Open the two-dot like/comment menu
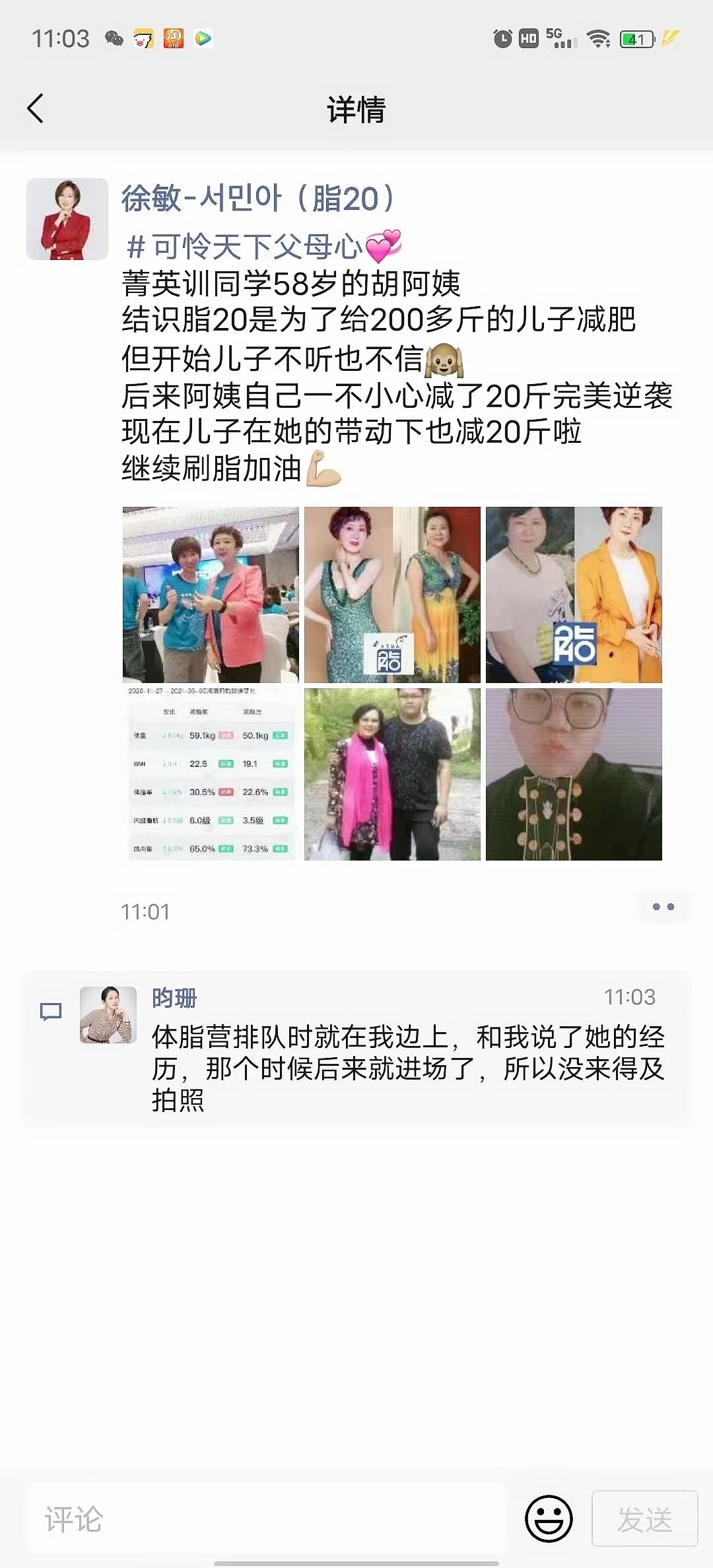713x1568 pixels. [x=663, y=907]
